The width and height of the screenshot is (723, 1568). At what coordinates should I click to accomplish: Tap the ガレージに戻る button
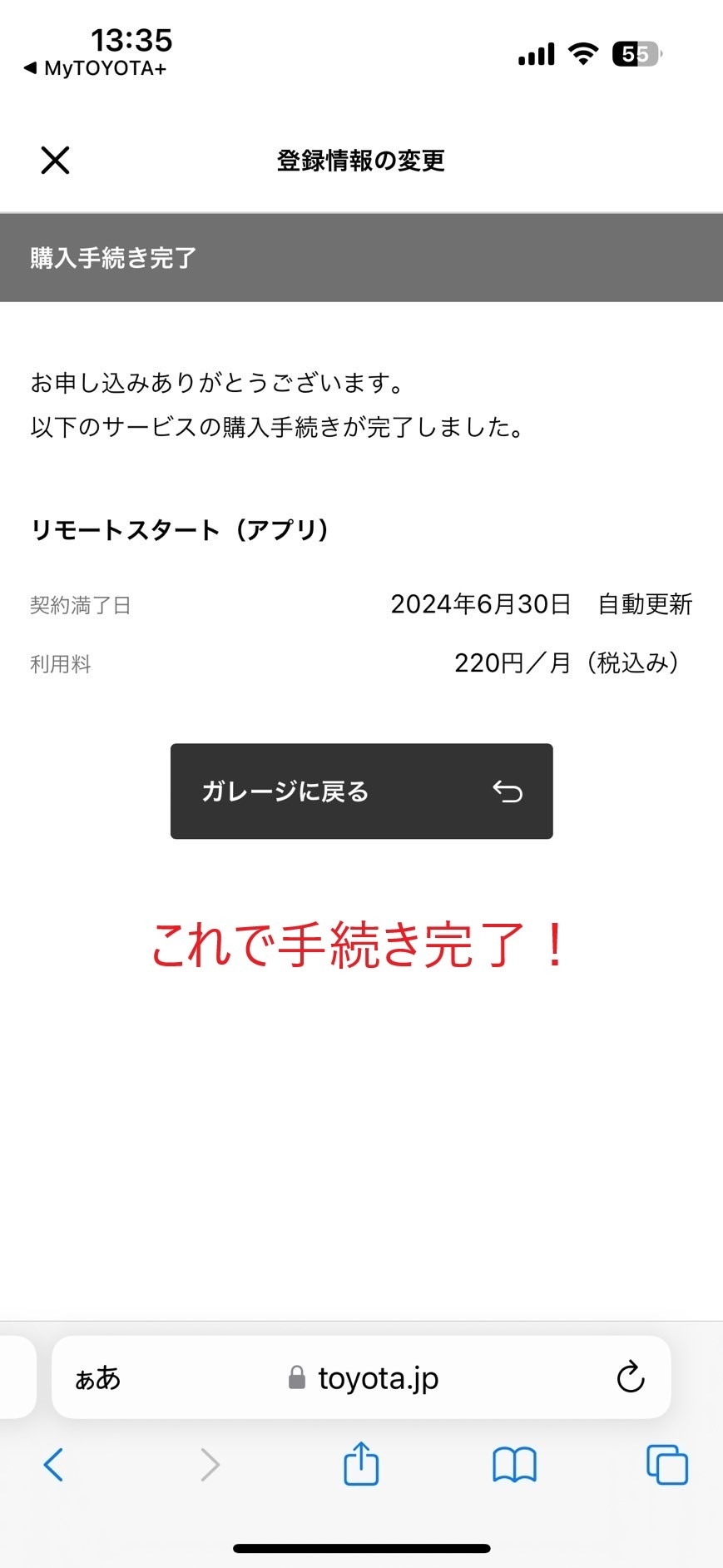tap(361, 791)
